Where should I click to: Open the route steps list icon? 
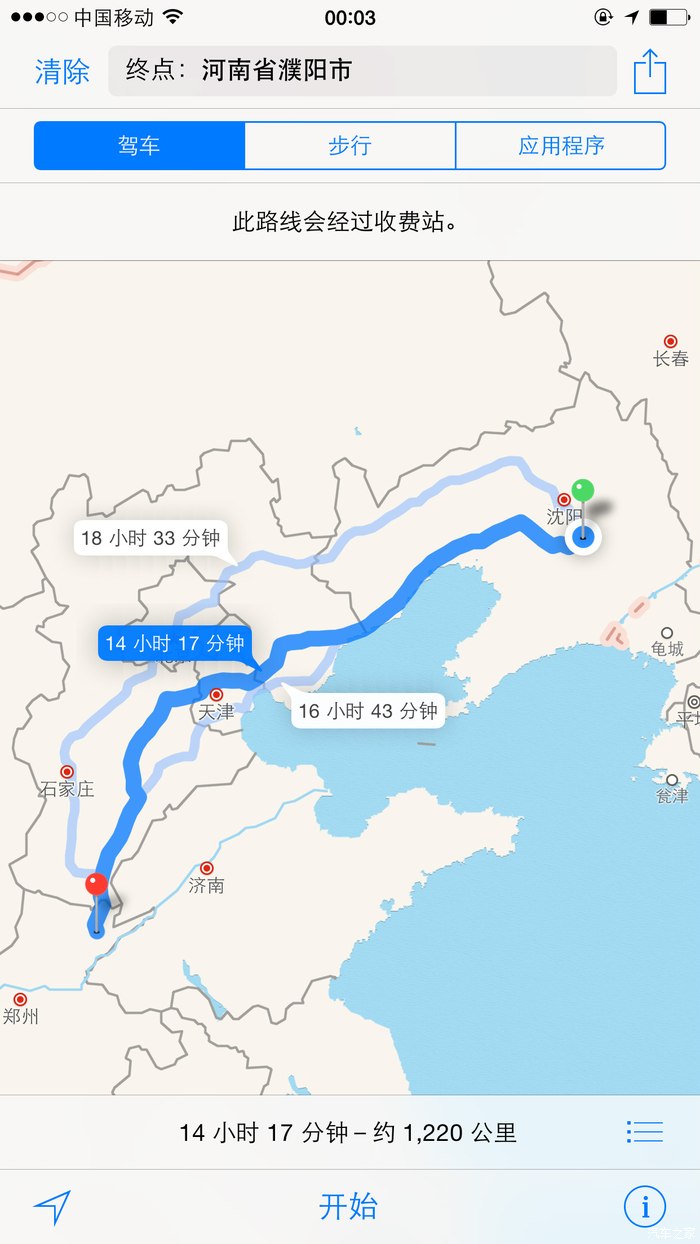click(x=645, y=1131)
